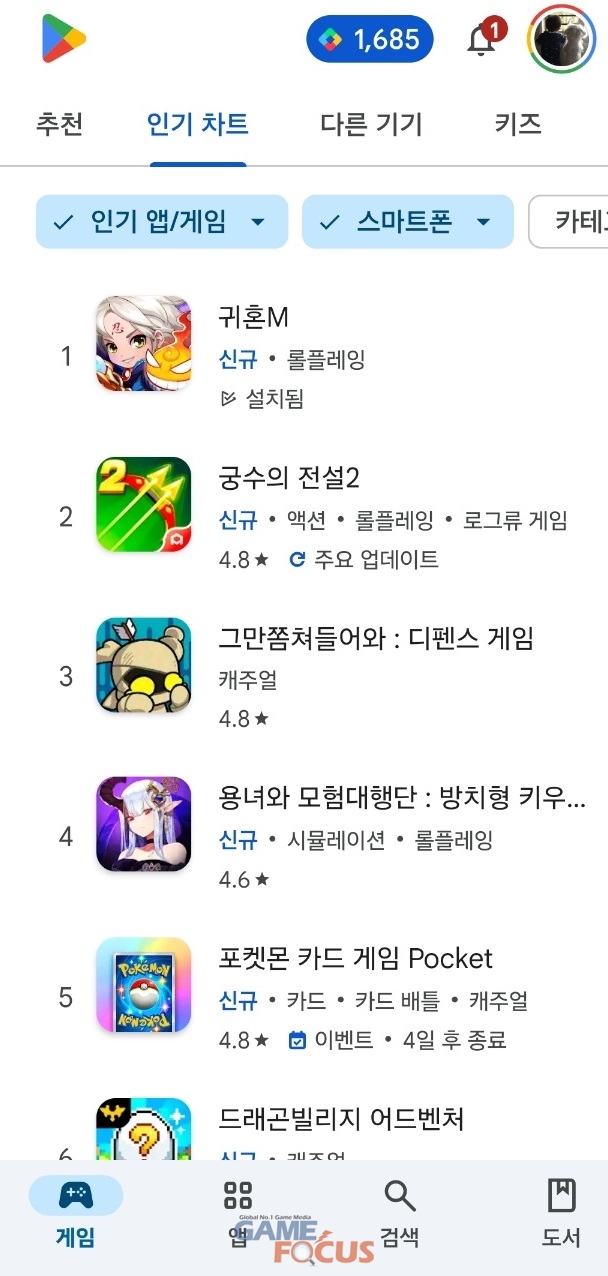
Task: Select the 게임 bottom tab
Action: (x=75, y=1212)
